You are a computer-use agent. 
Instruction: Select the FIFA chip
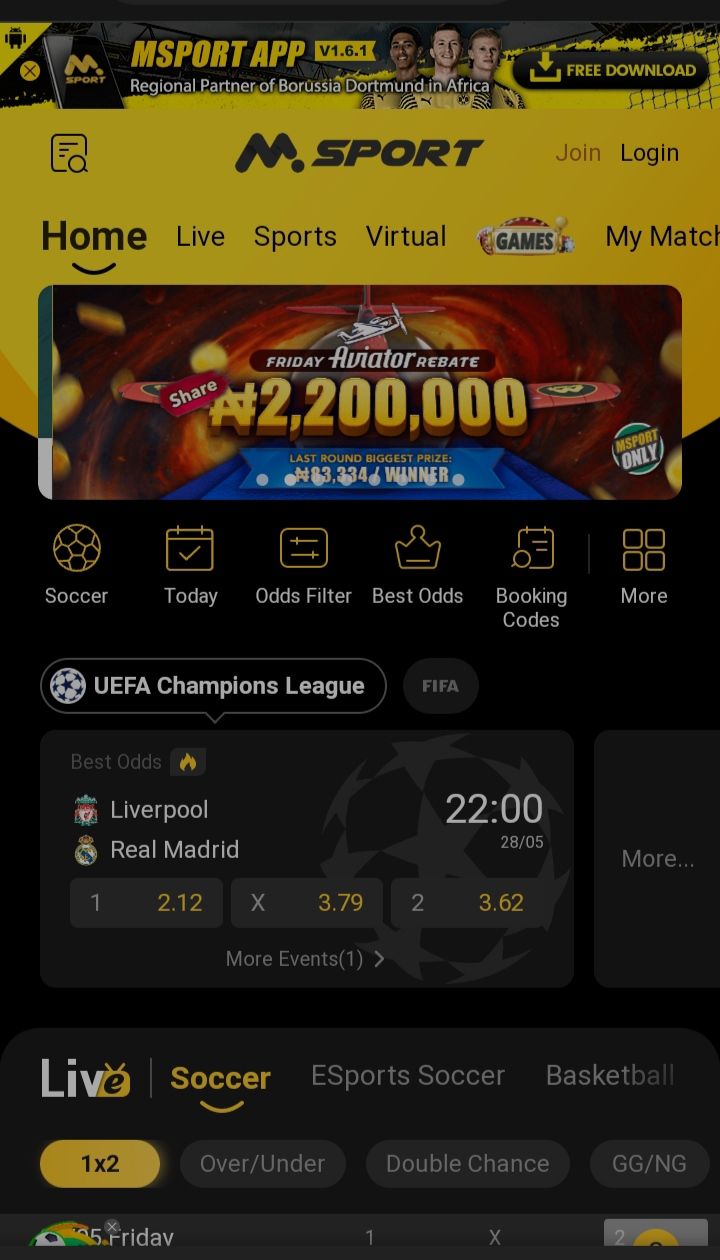440,686
